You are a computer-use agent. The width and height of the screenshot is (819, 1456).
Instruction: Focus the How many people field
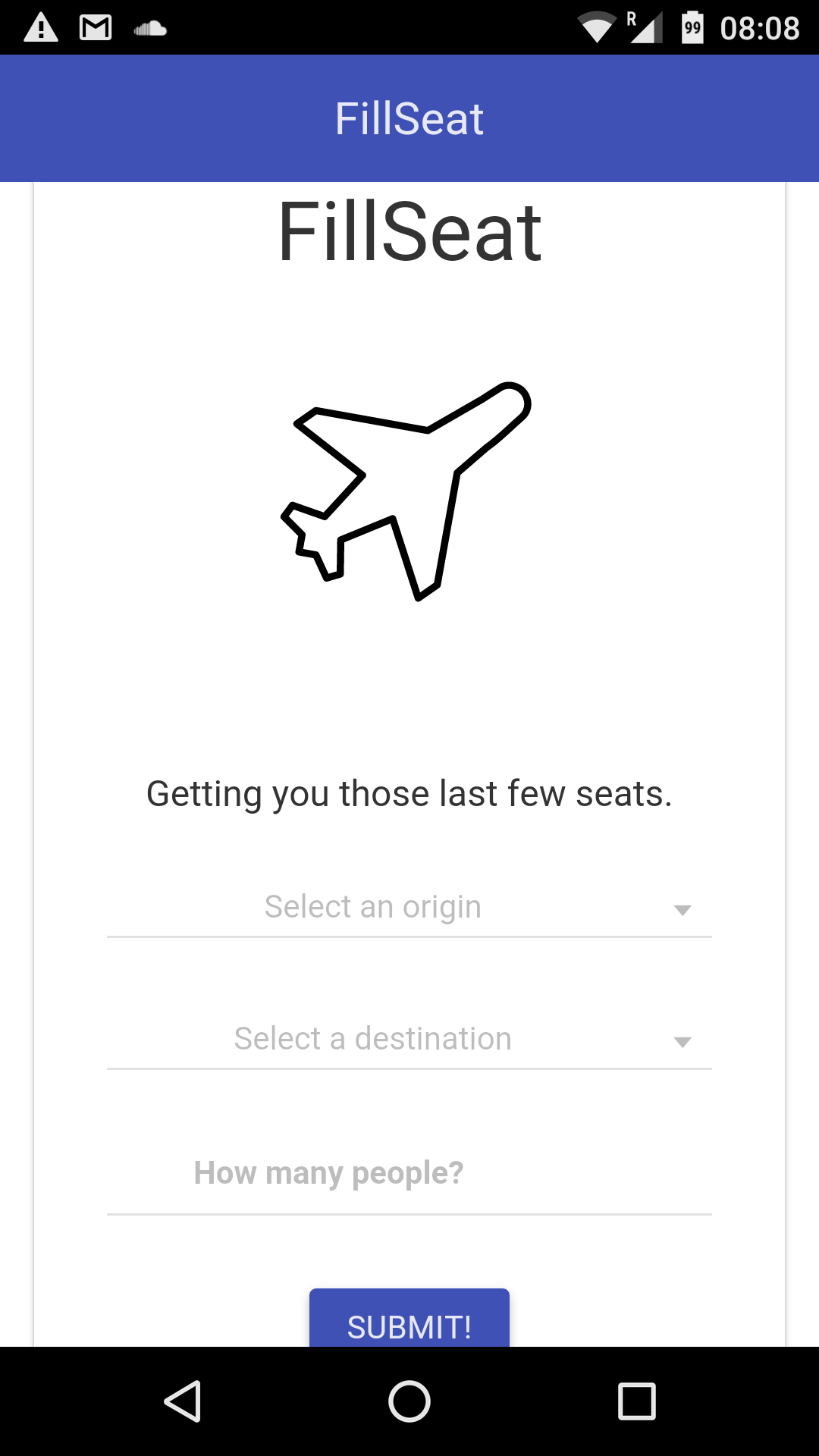point(409,1174)
